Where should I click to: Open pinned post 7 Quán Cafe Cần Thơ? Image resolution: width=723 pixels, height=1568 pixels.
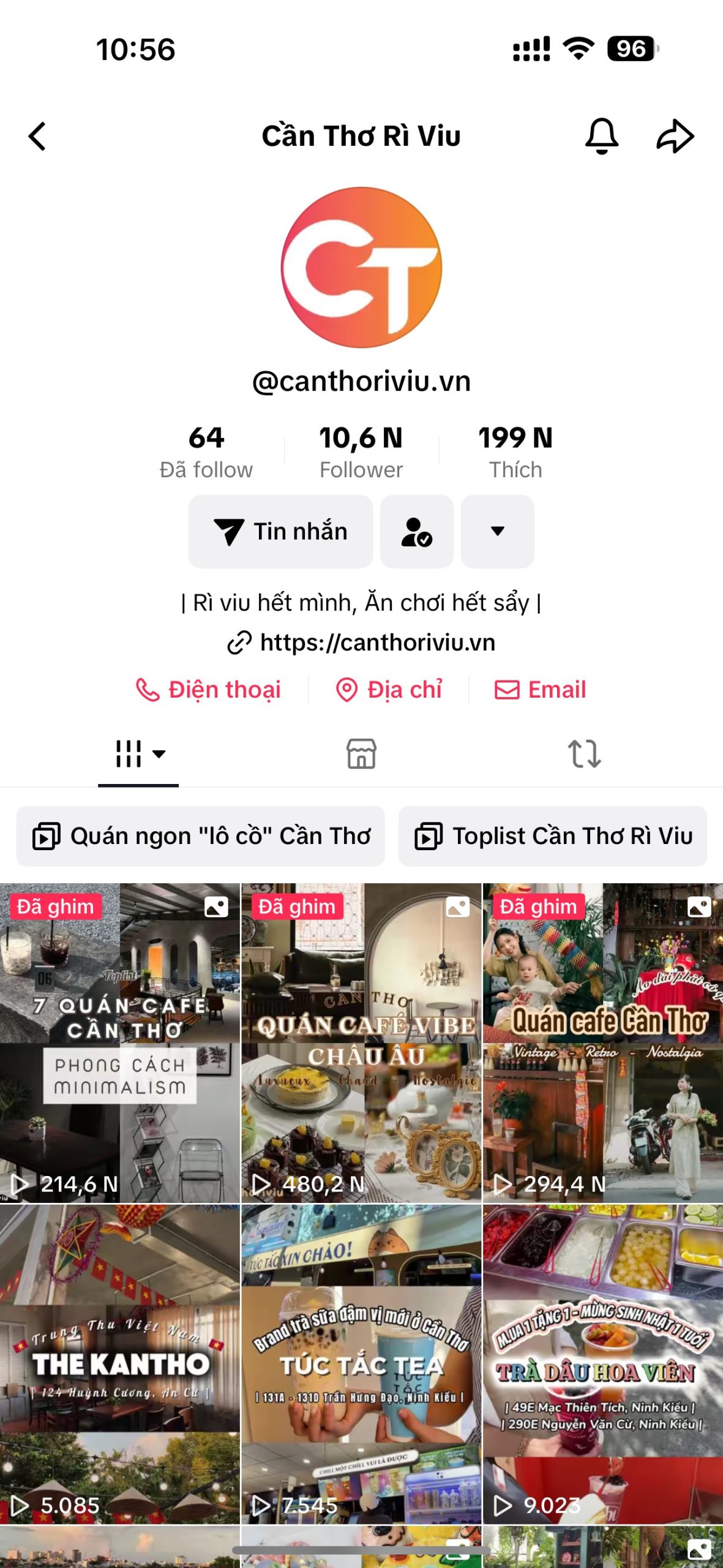(x=120, y=1043)
